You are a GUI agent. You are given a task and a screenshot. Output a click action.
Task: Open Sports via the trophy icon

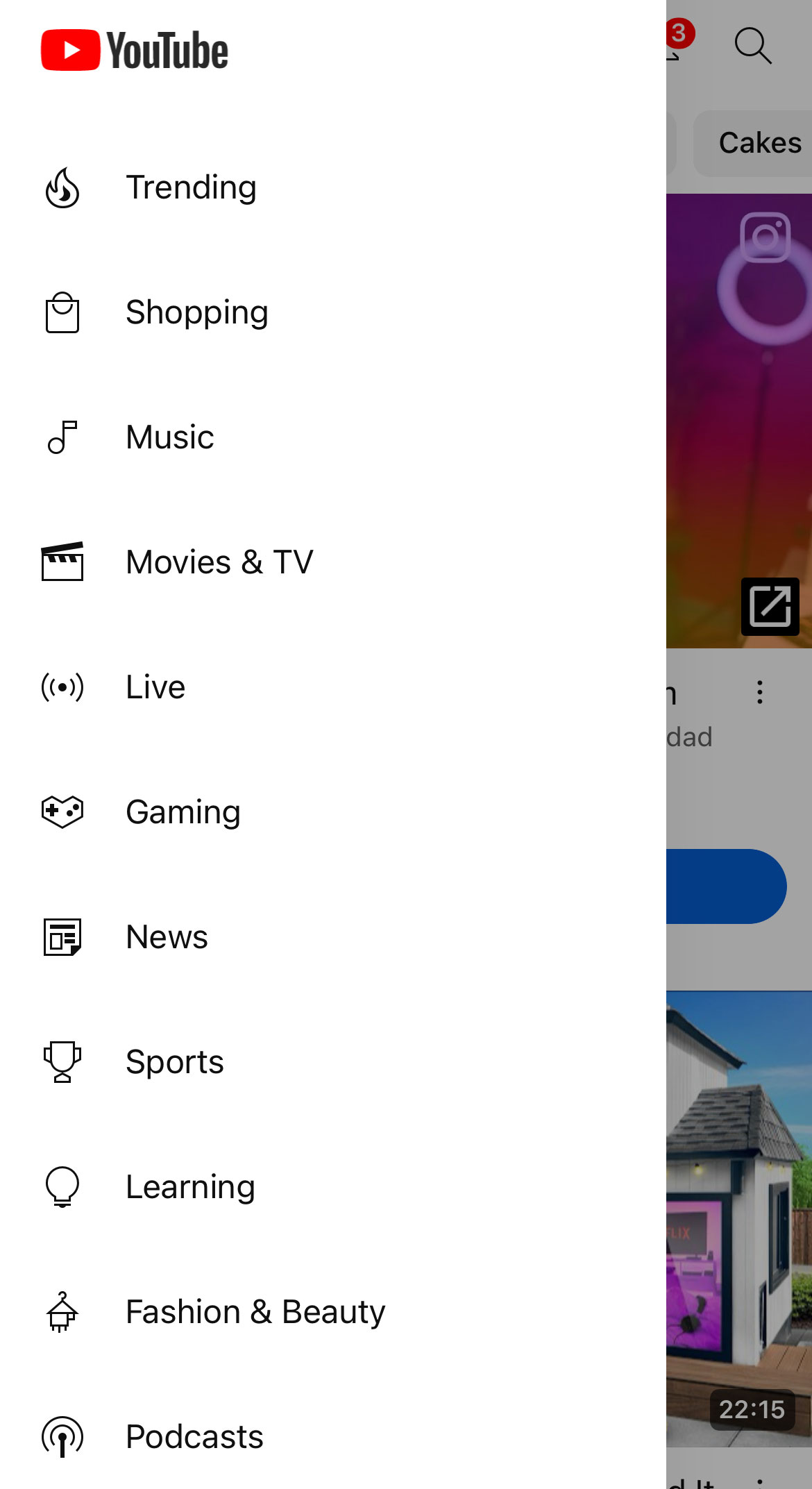pos(61,1061)
